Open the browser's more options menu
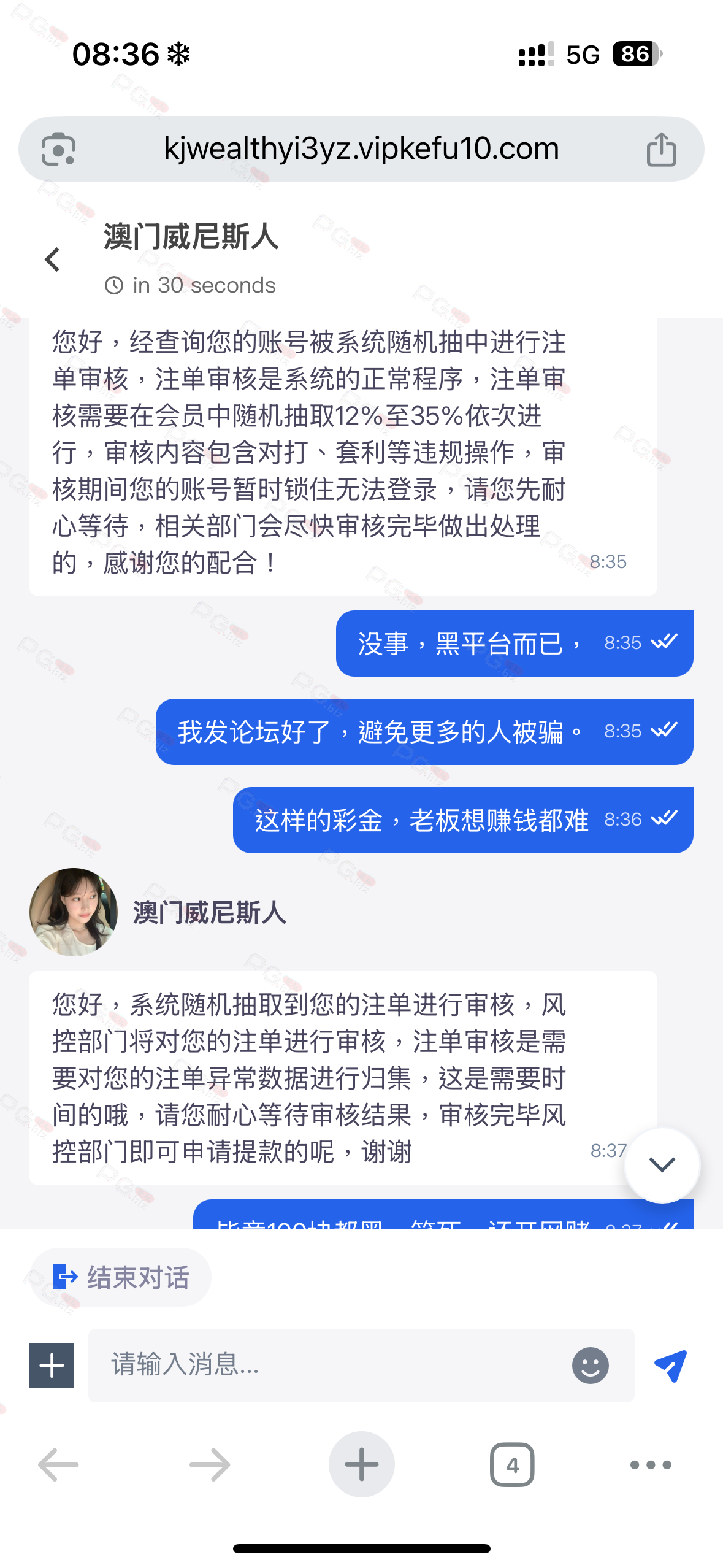 pos(651,1464)
